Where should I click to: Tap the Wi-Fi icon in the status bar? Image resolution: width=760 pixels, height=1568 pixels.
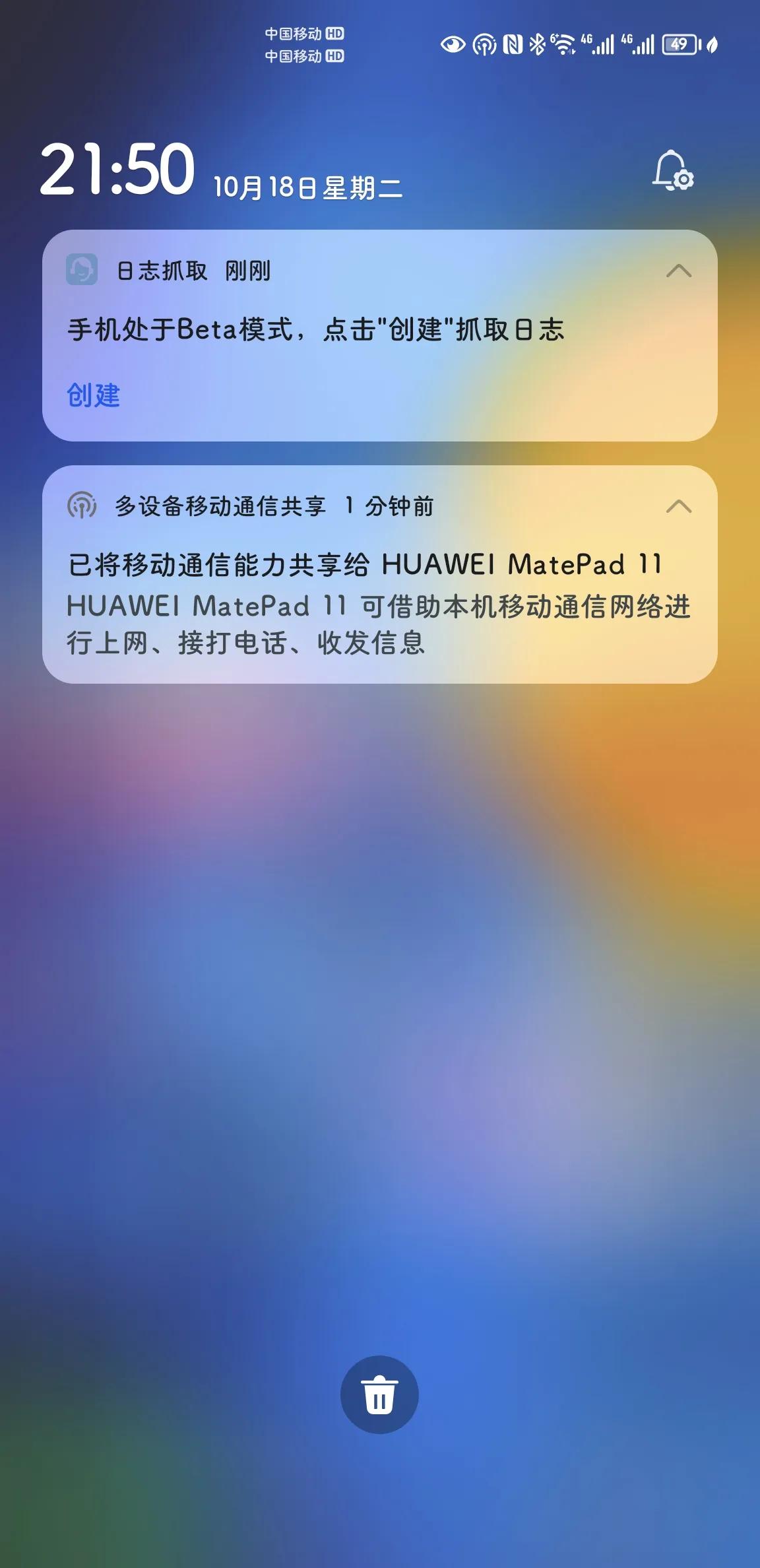click(x=564, y=44)
